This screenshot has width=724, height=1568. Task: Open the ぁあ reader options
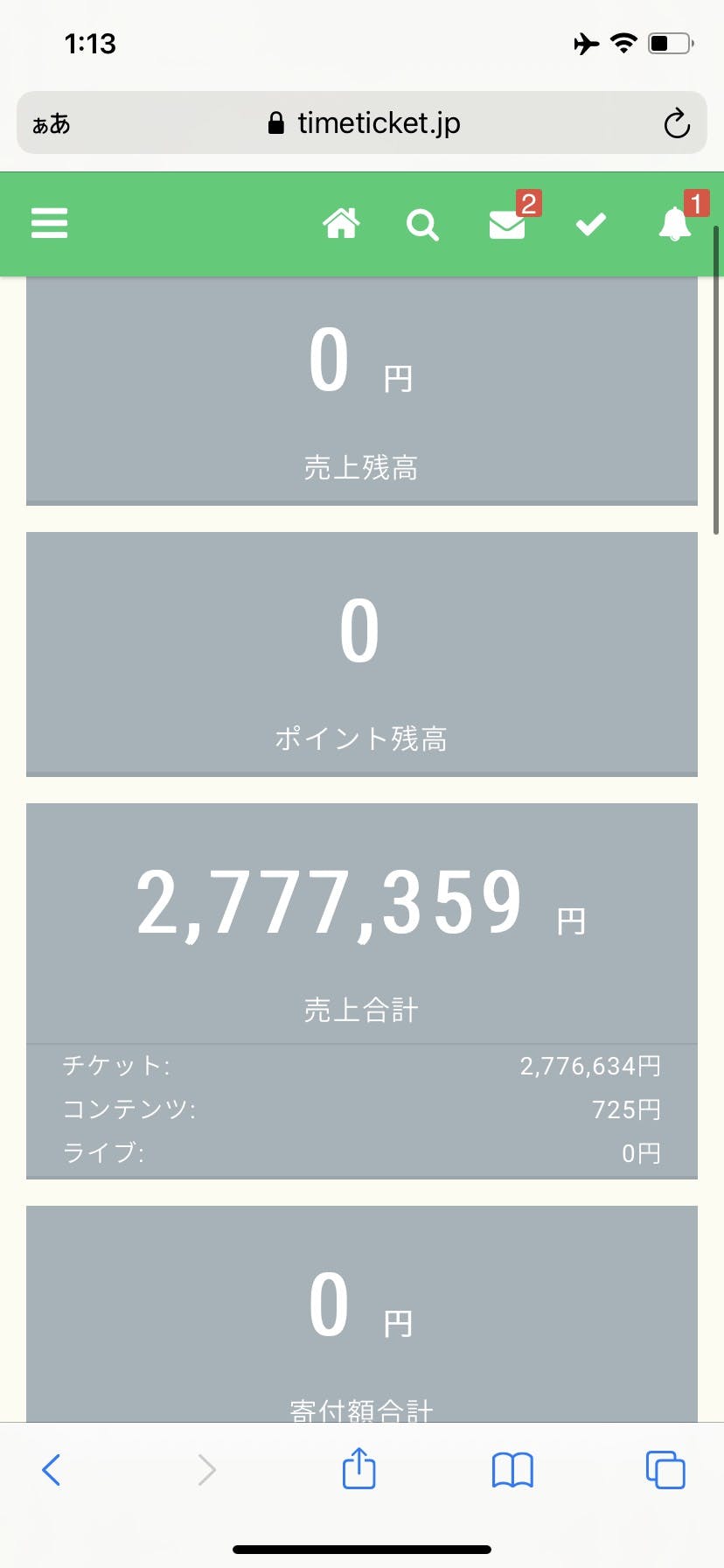(x=51, y=124)
